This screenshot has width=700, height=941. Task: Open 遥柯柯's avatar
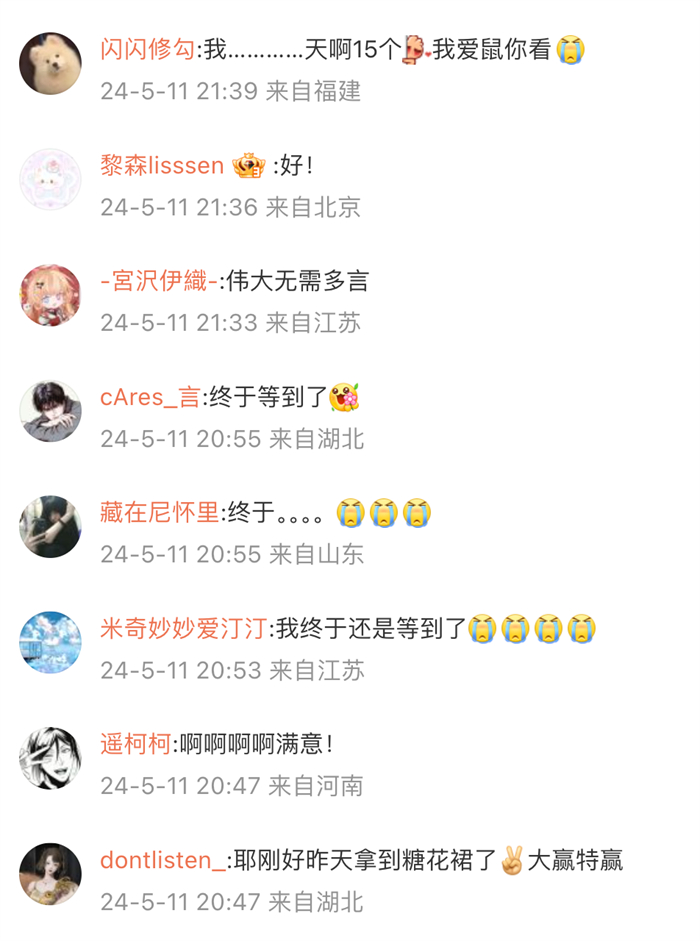pyautogui.click(x=50, y=758)
